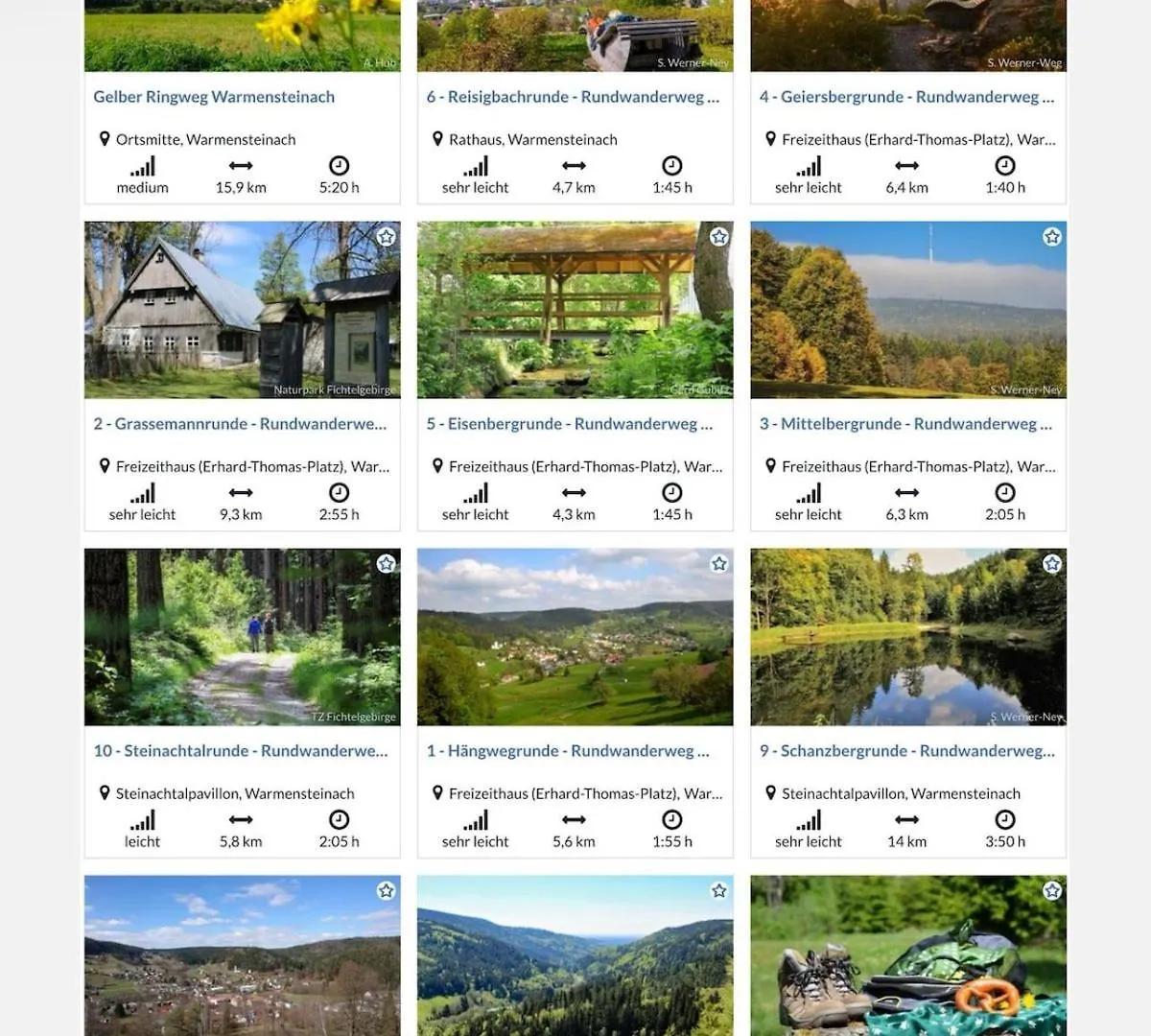Viewport: 1151px width, 1036px height.
Task: Open the Gelber Ringweg Warmensteinach tour
Action: click(214, 97)
